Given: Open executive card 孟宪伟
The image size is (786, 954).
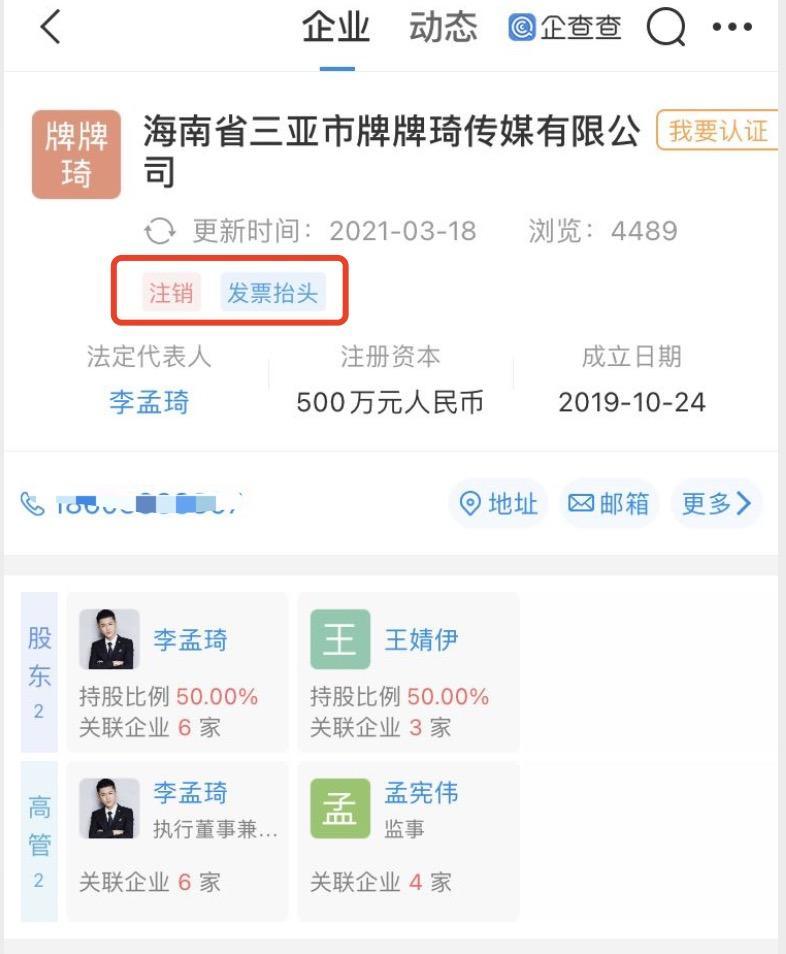Looking at the screenshot, I should tap(408, 841).
